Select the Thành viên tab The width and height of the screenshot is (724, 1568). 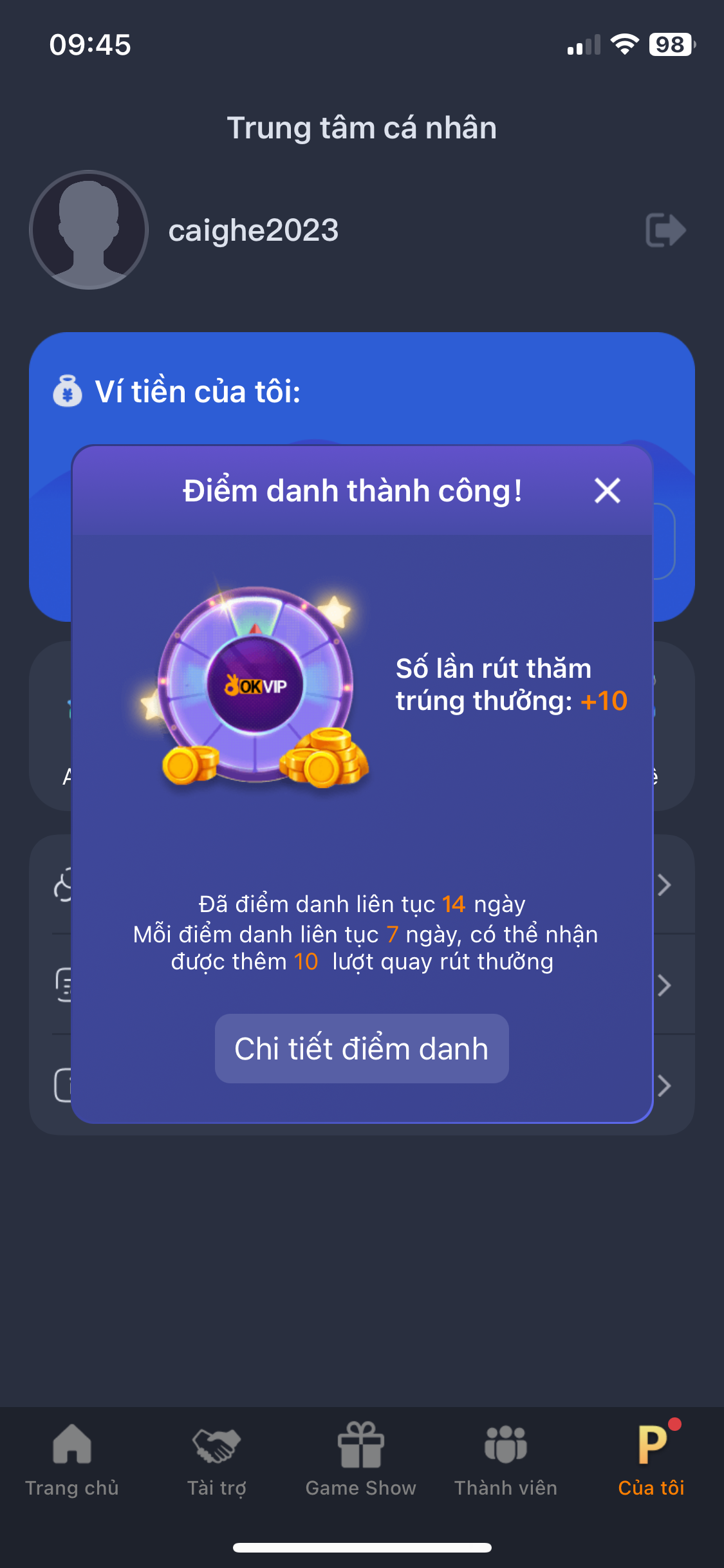pyautogui.click(x=506, y=1460)
